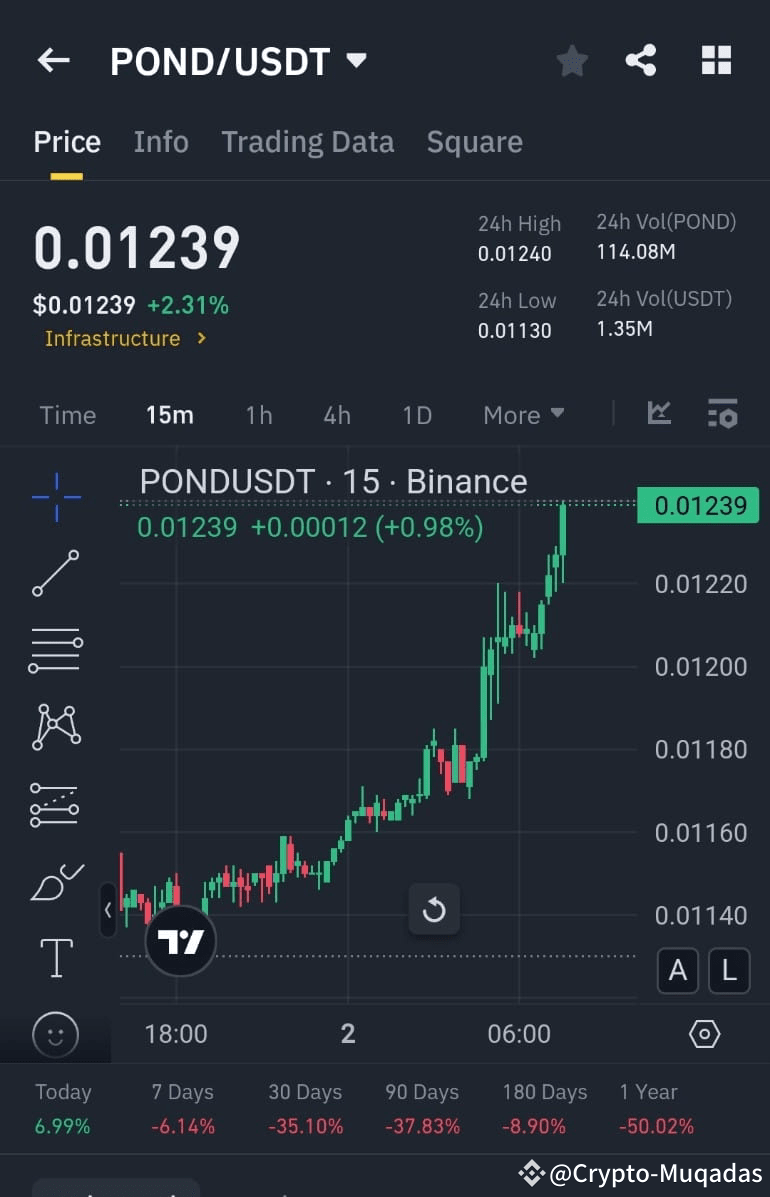Open the horizontal lines drawing tool

(55, 650)
